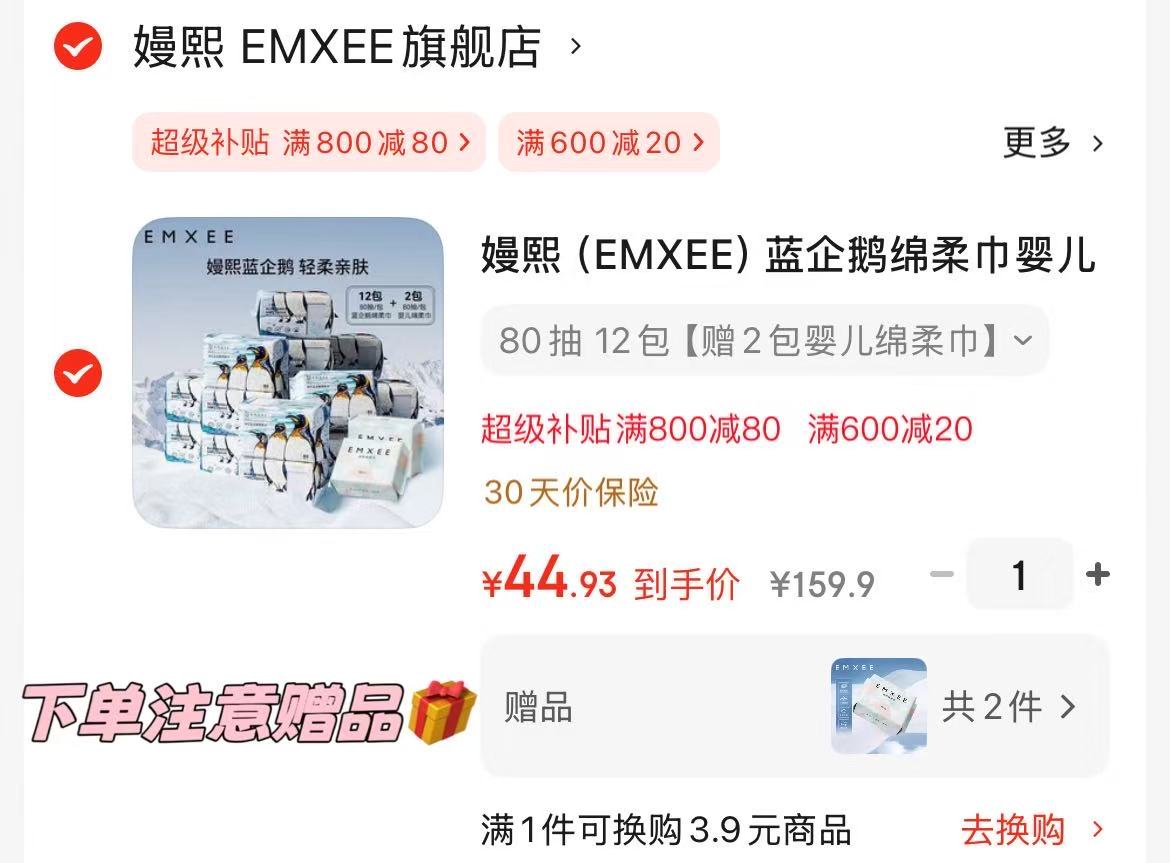Open the 嫚熙 蓝企鹅绵柔巾婴儿 product title
The width and height of the screenshot is (1170, 863).
click(788, 255)
